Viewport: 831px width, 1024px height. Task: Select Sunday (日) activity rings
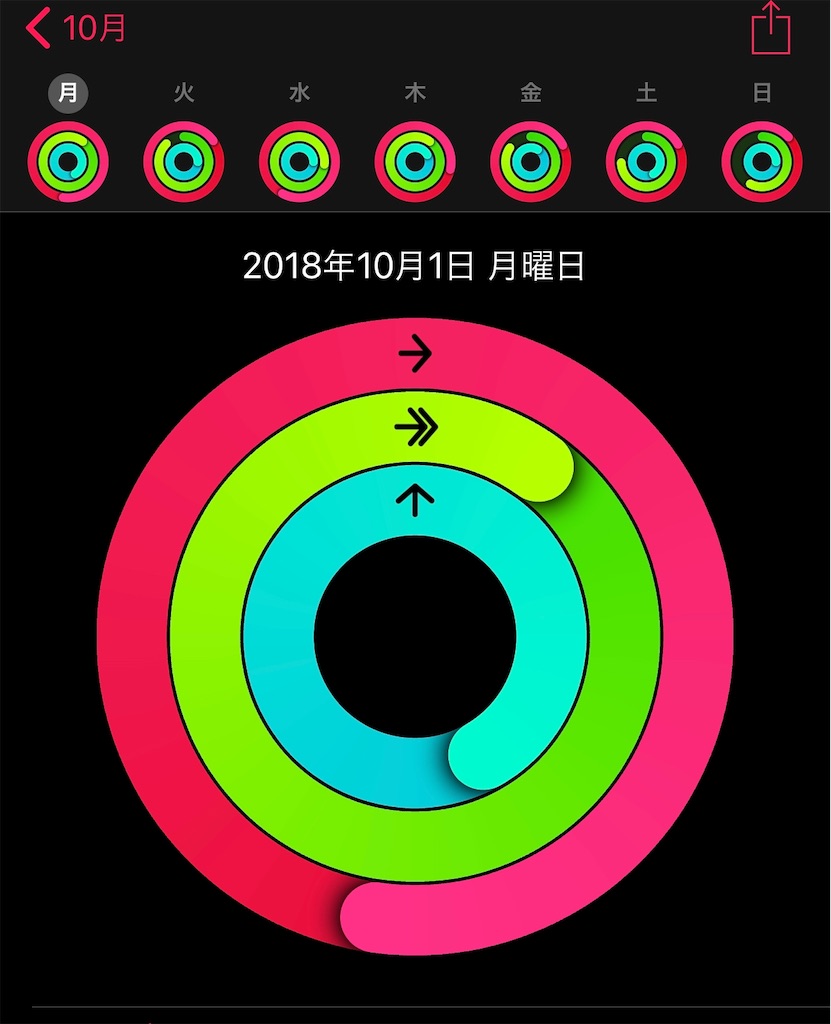(762, 161)
